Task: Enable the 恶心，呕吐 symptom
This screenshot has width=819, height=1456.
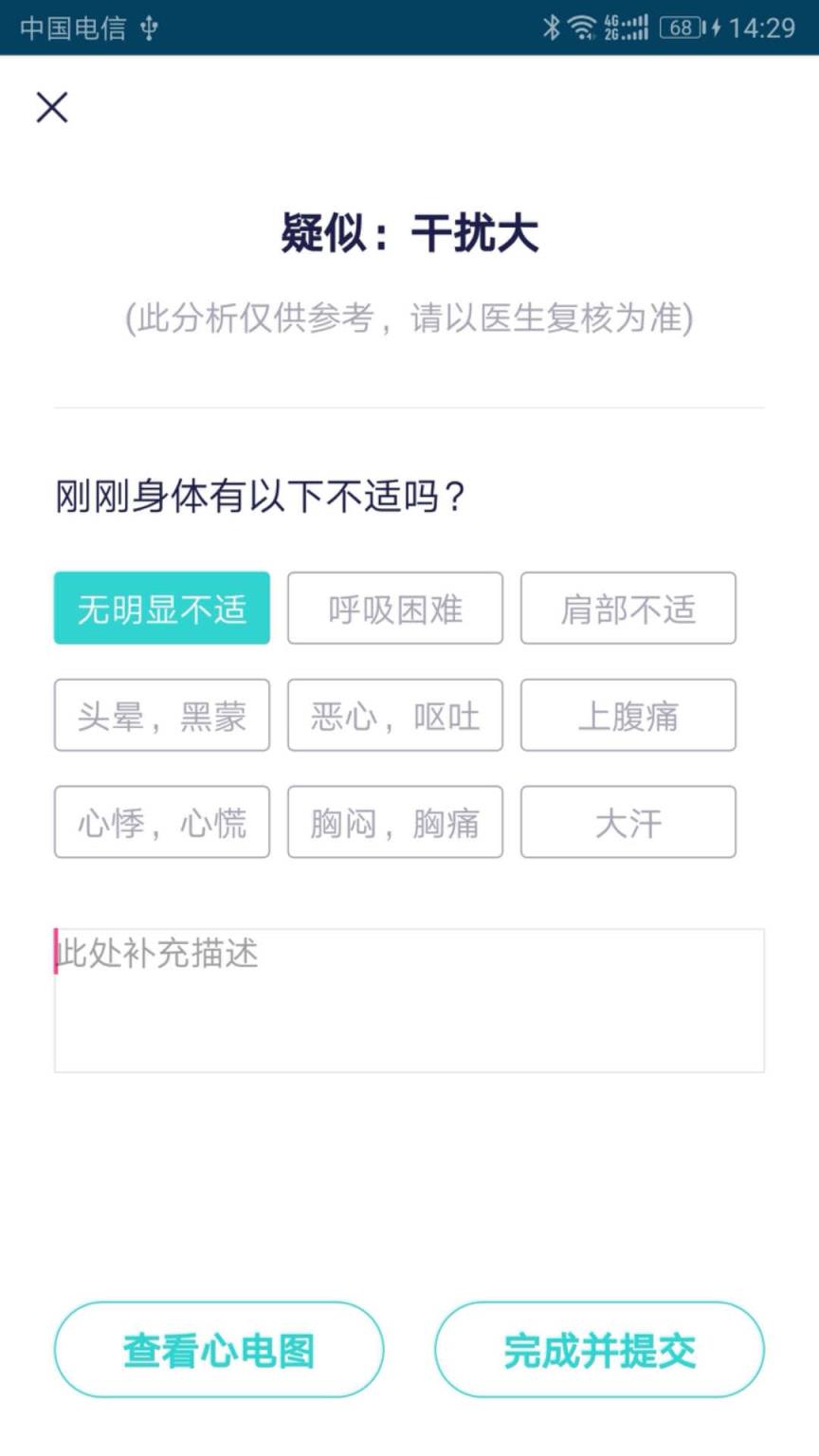Action: [x=394, y=716]
